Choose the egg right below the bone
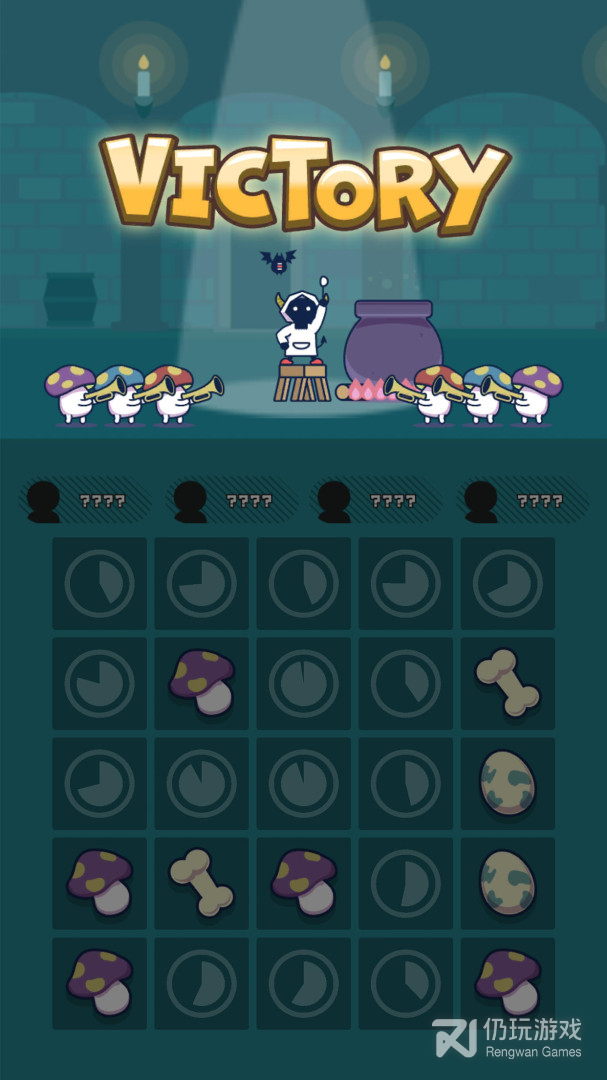The image size is (607, 1080). pos(508,783)
